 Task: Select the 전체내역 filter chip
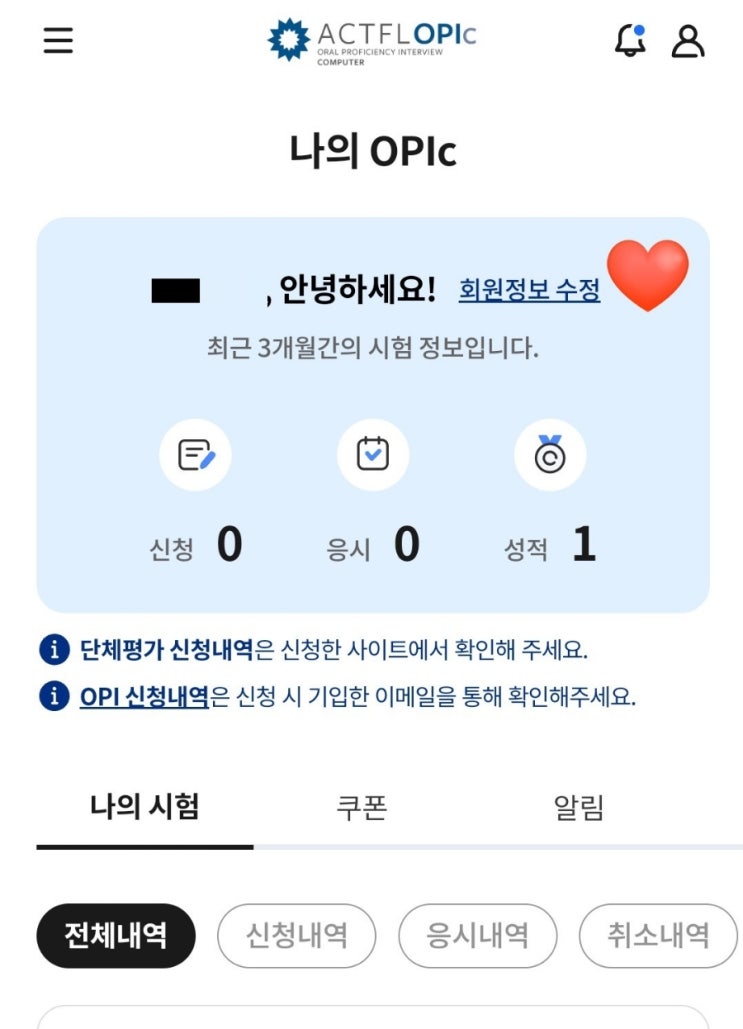[116, 936]
